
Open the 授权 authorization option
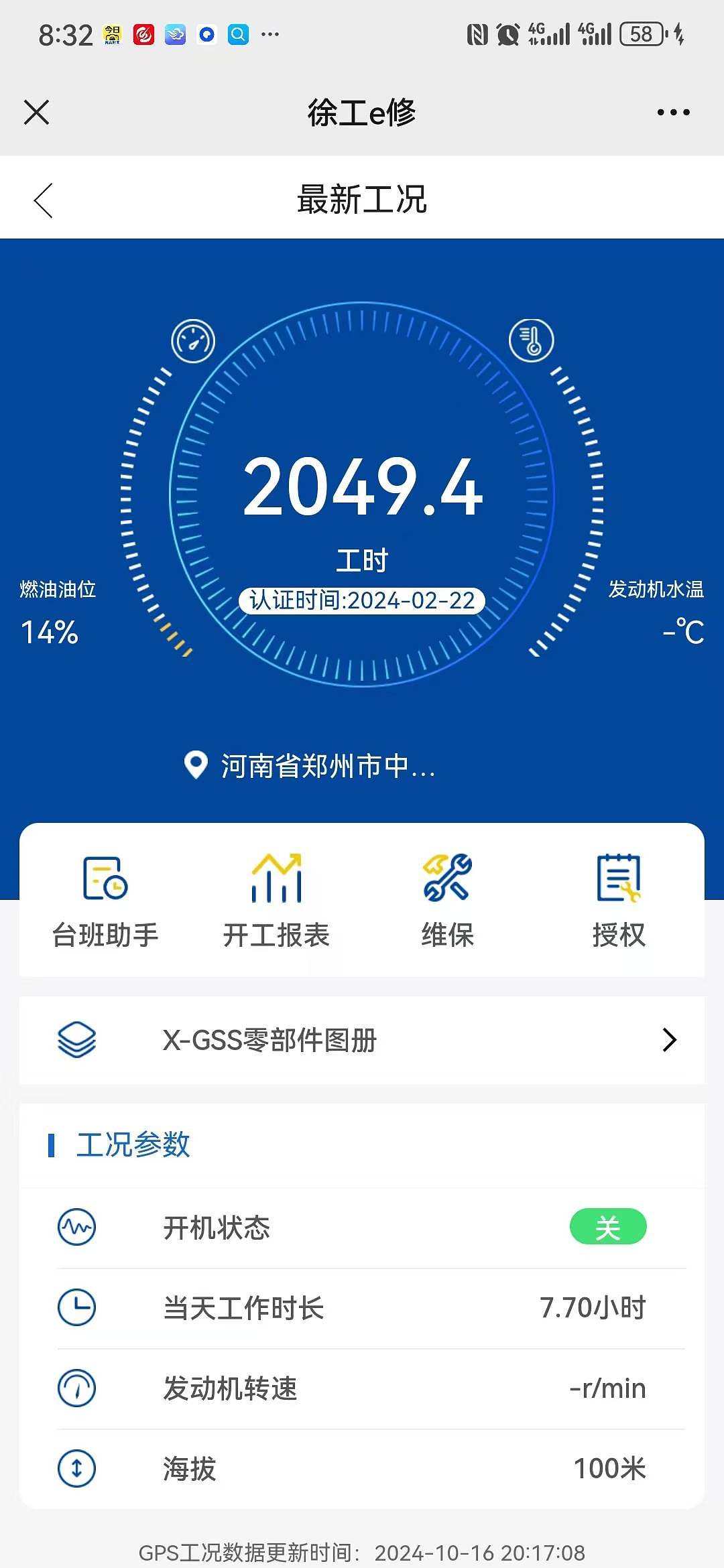coord(619,901)
